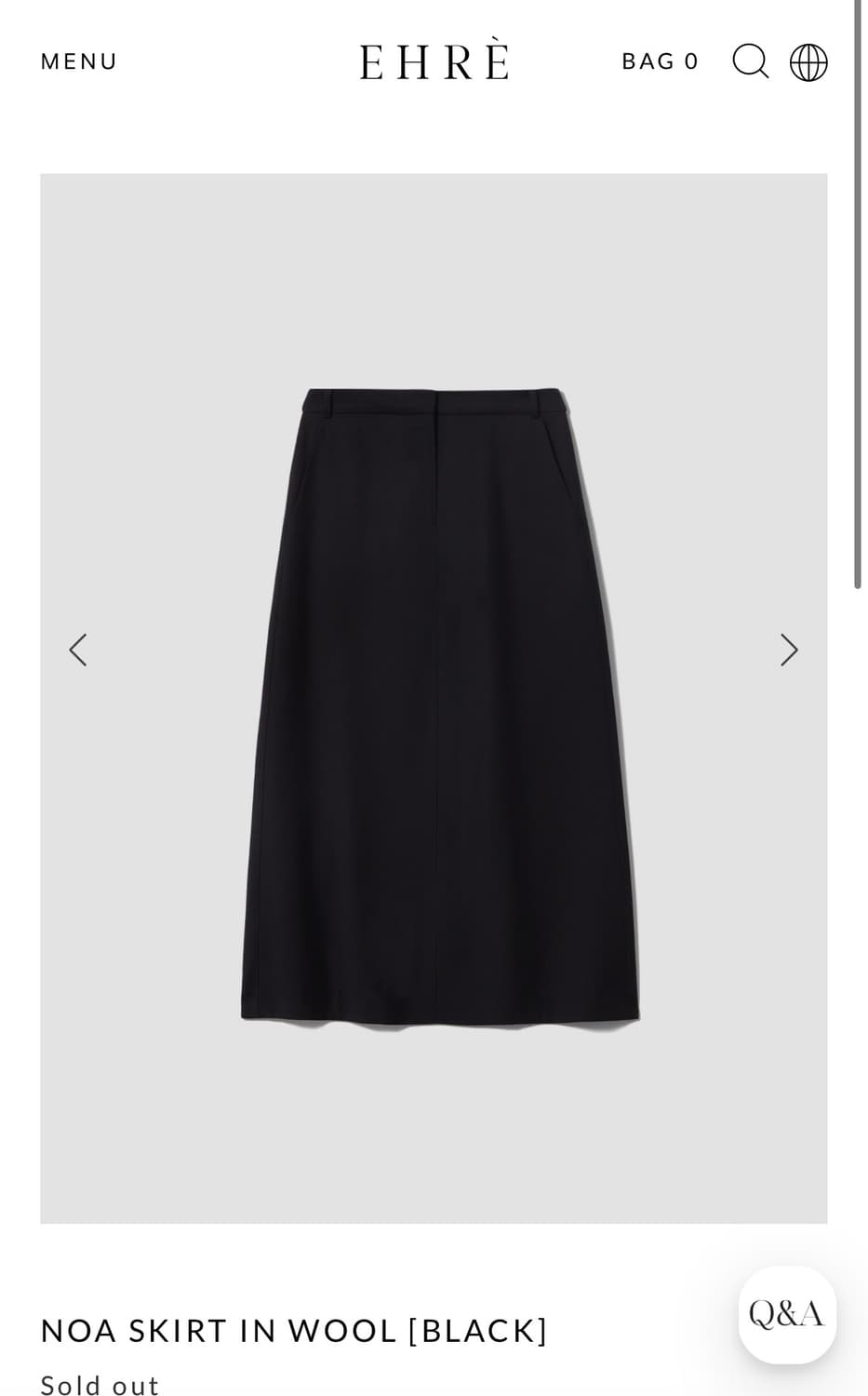Click the magnifying glass to search products

tap(750, 61)
